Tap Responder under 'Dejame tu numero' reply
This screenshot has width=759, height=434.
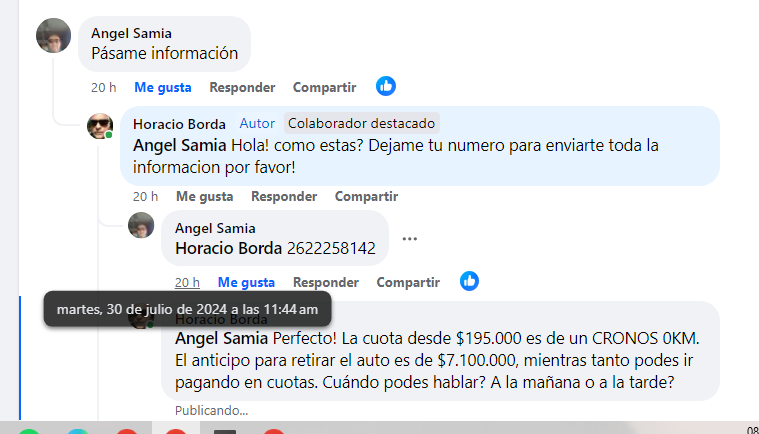pos(284,196)
